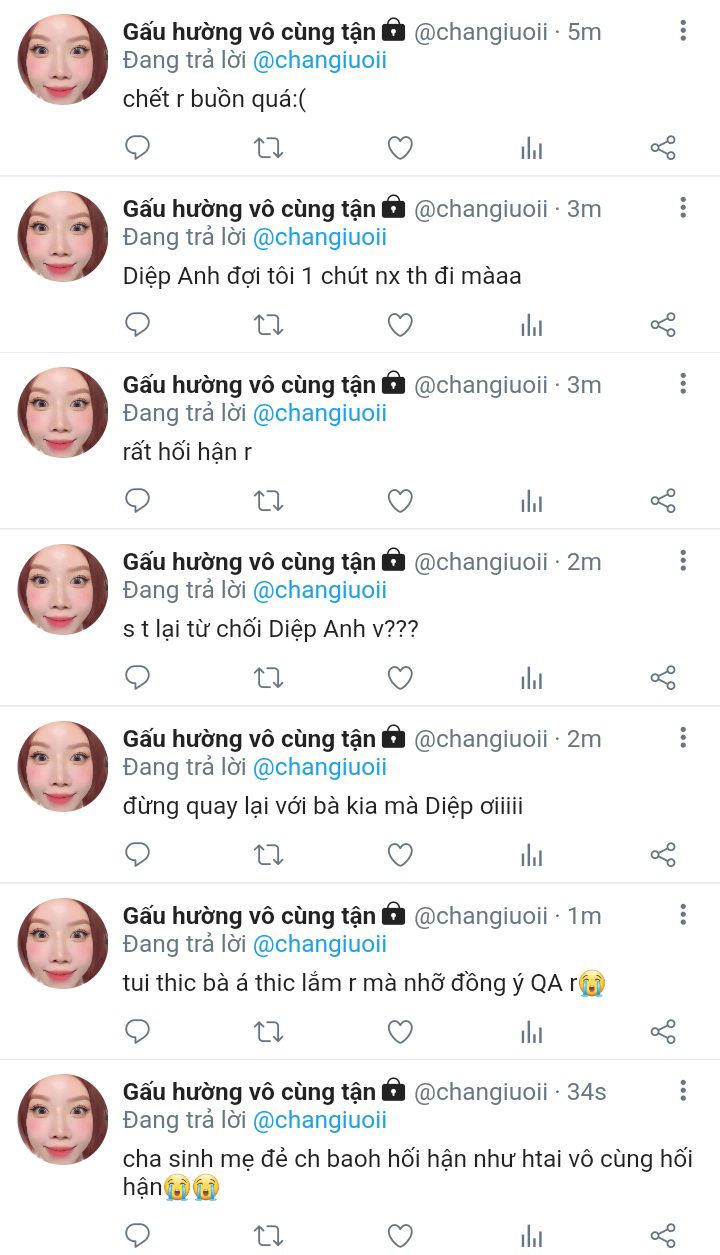The height and width of the screenshot is (1255, 720).
Task: Open overflow menu on "cha sinh mẹ đẻ" tweet
Action: 683,1091
